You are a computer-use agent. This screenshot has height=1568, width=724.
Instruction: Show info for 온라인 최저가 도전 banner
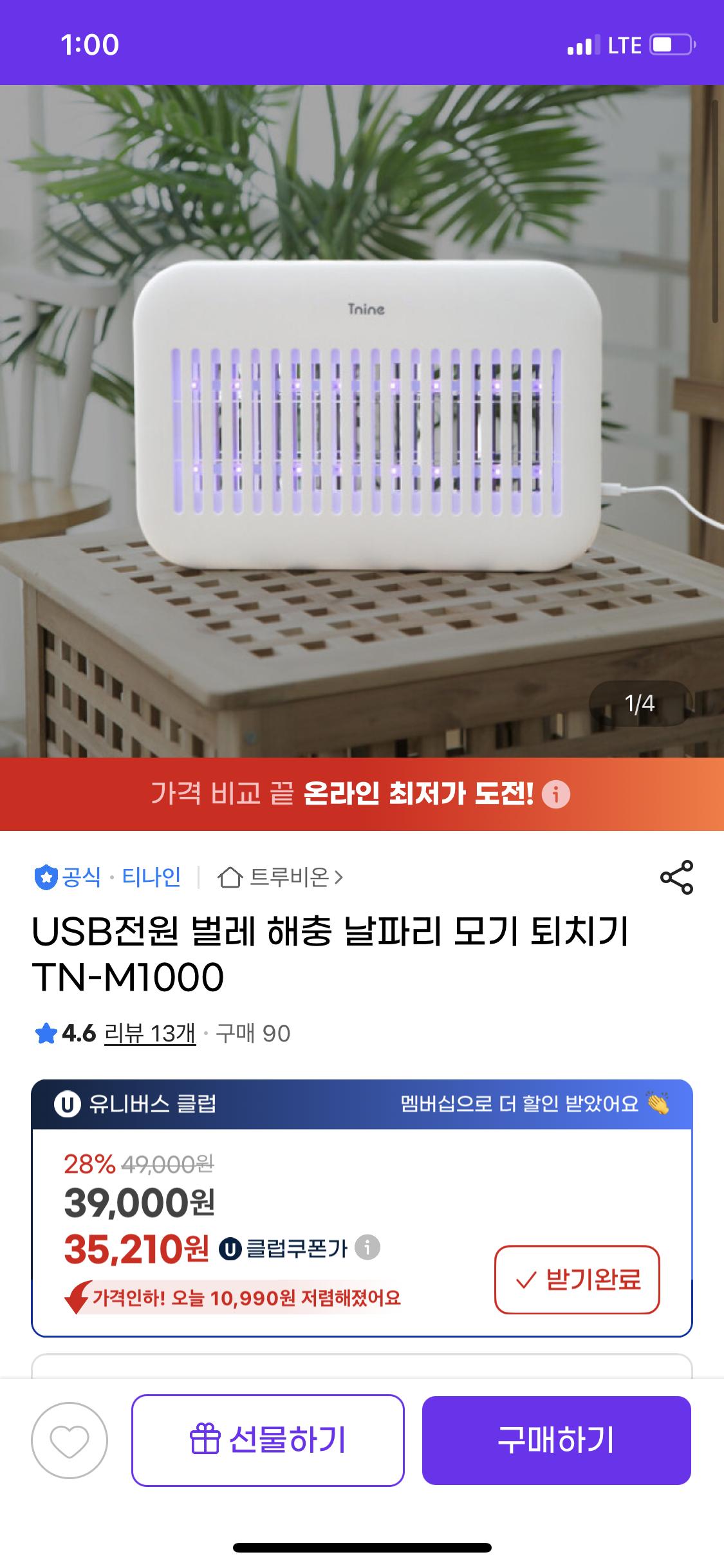[x=556, y=794]
